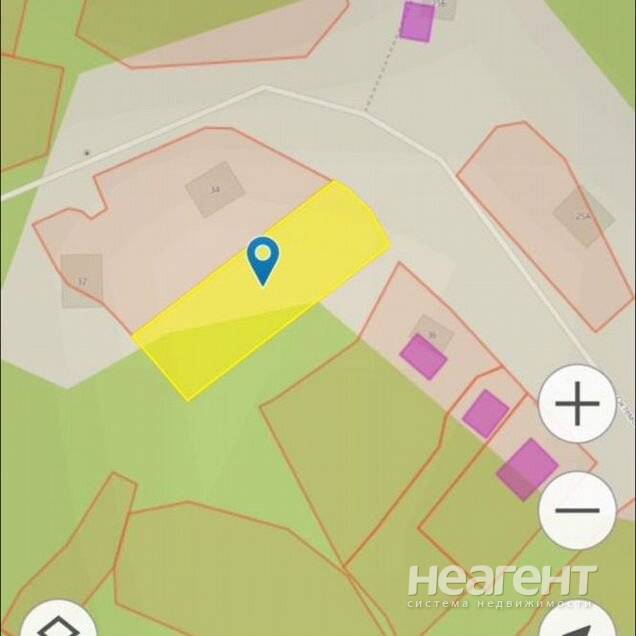Zoom out of the map

click(x=576, y=510)
